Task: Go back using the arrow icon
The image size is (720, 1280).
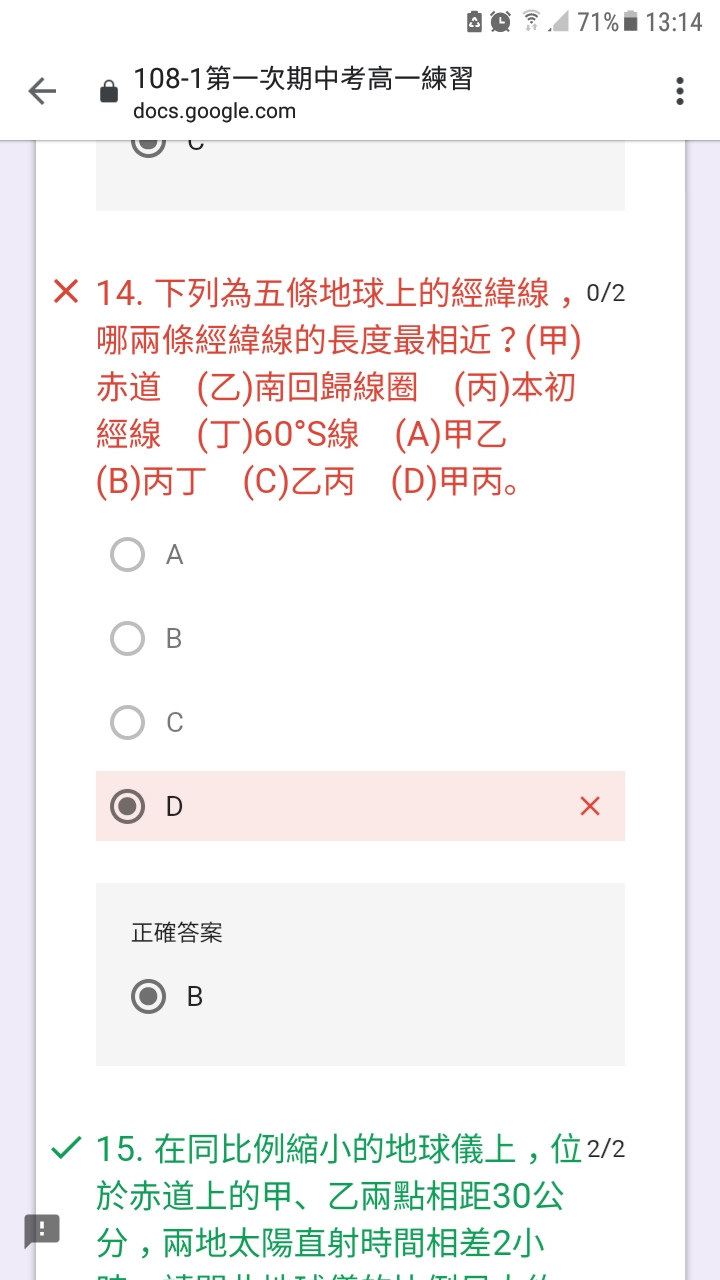Action: (42, 92)
